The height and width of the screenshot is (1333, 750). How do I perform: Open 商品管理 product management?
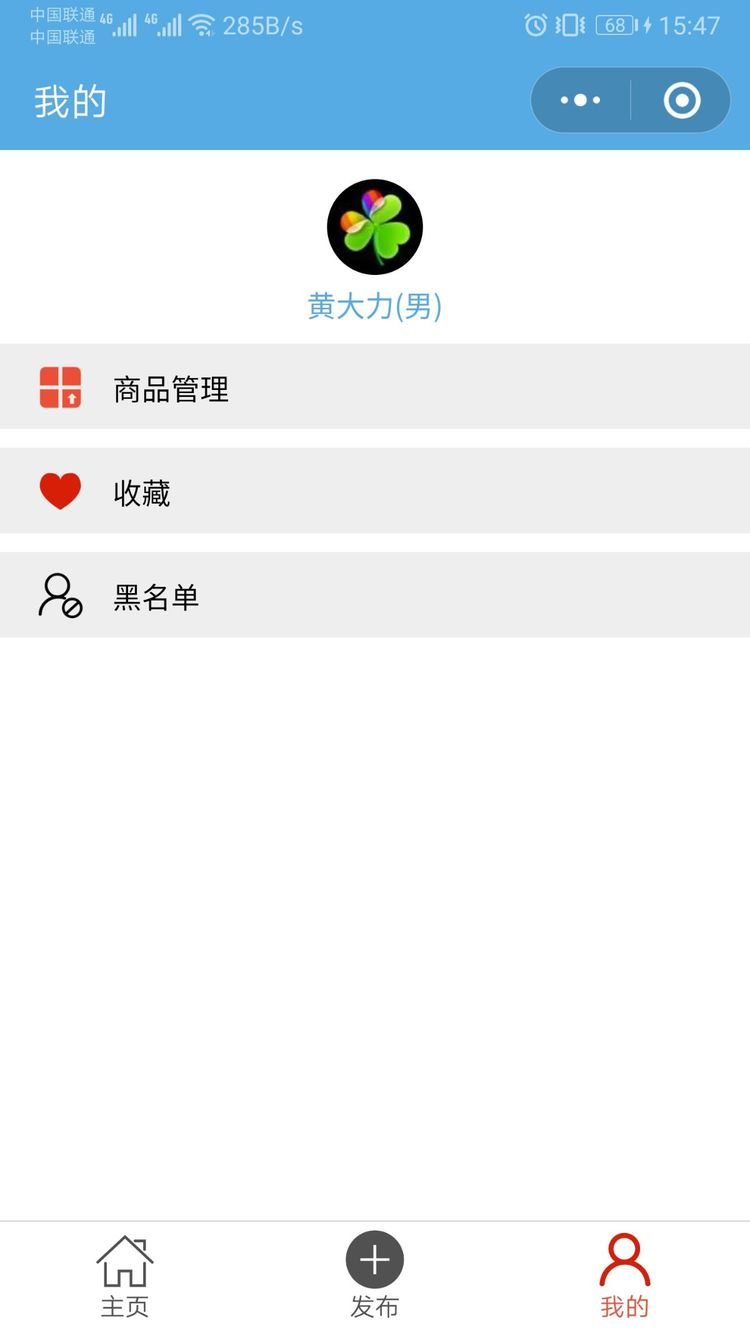tap(374, 387)
